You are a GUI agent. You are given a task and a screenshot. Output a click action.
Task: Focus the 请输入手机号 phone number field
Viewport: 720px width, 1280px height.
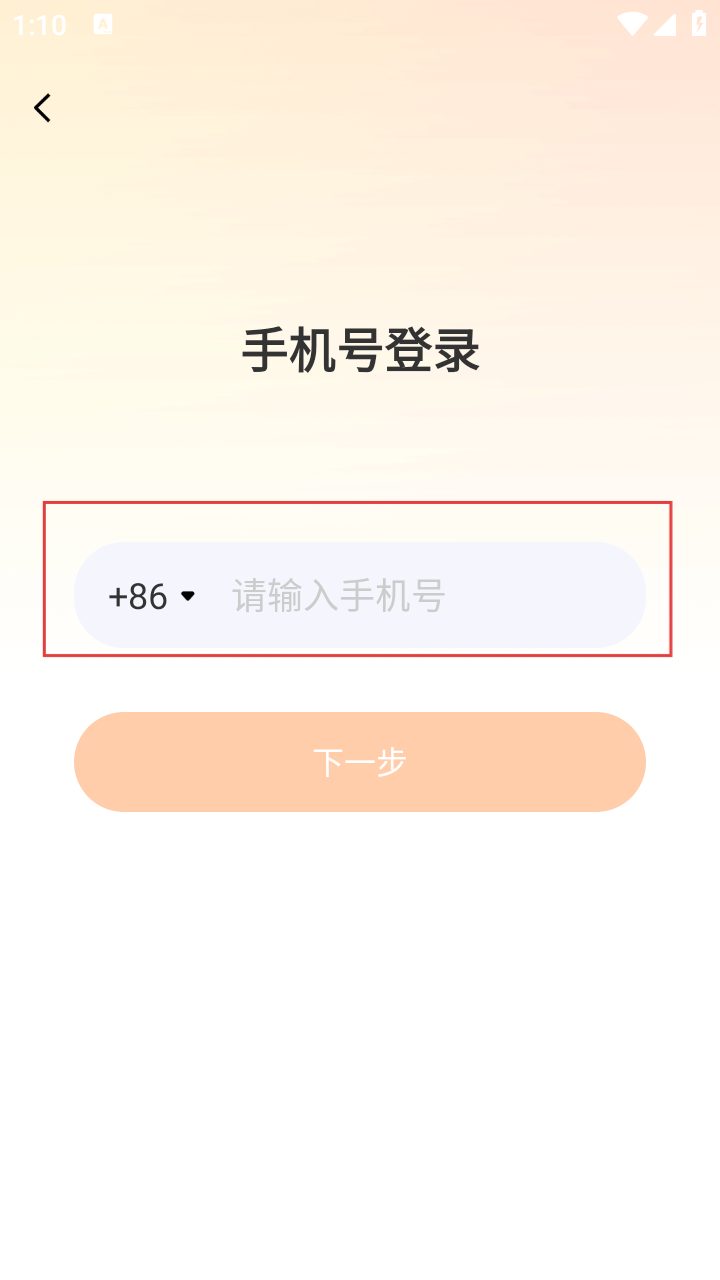pos(420,596)
